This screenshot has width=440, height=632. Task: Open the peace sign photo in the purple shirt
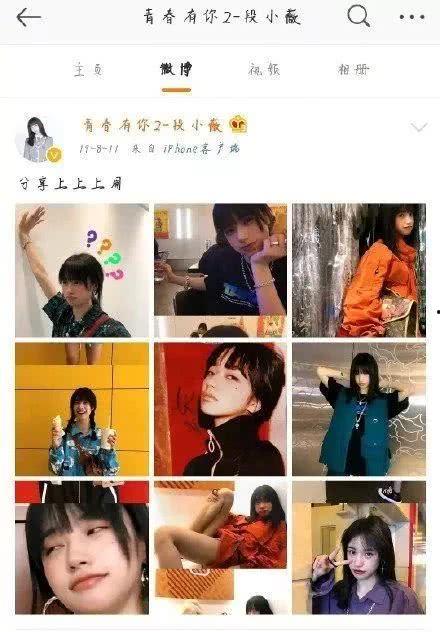359,547
